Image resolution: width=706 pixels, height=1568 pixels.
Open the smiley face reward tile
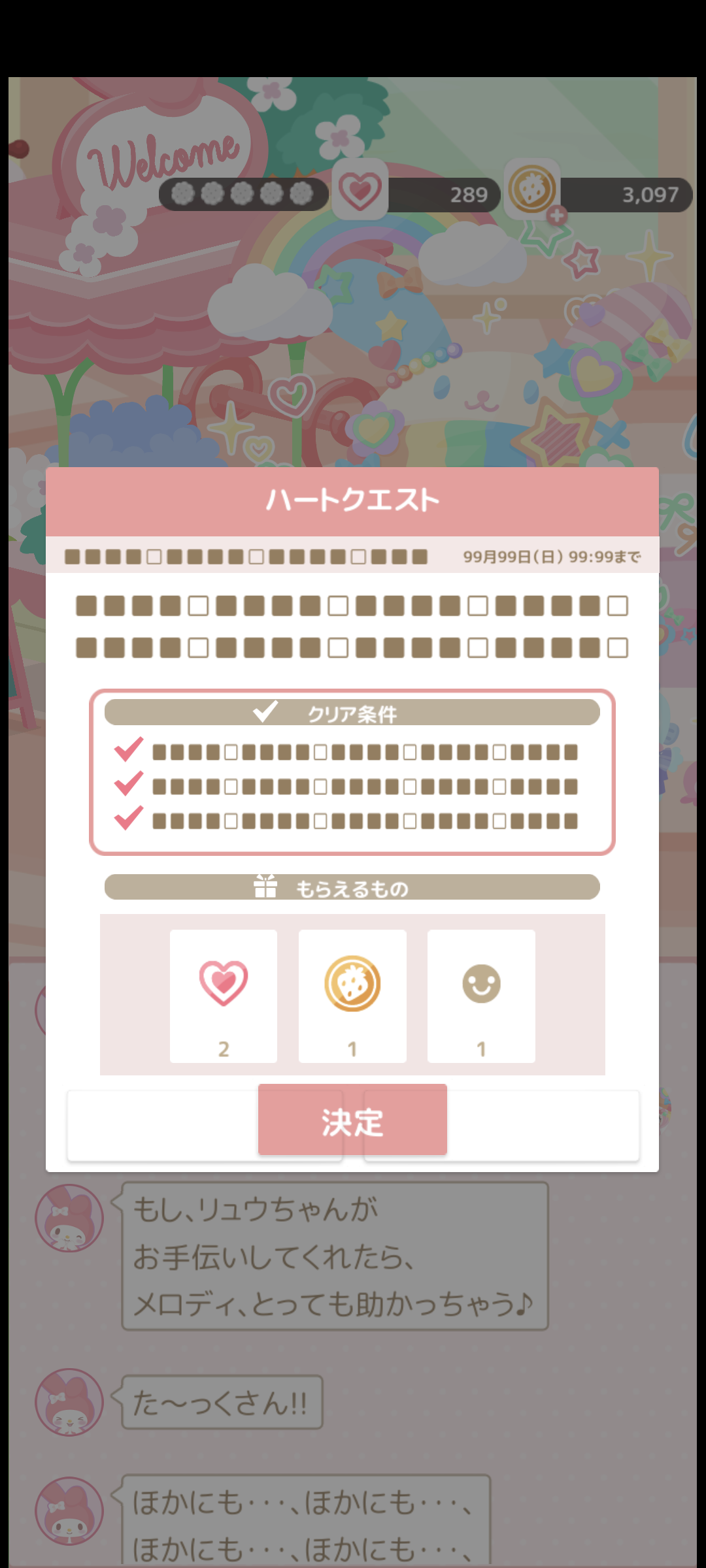click(481, 996)
